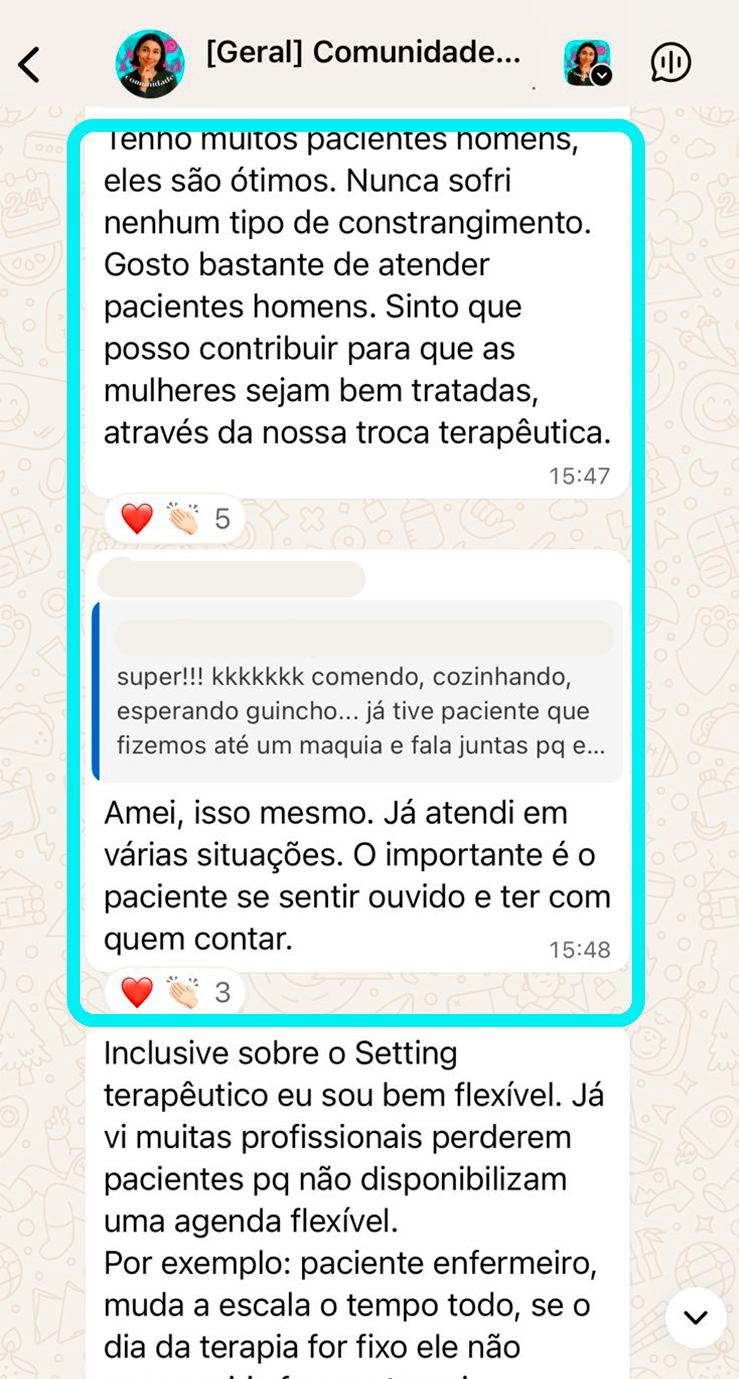The width and height of the screenshot is (739, 1379).
Task: Start a voice chat in the group
Action: [x=671, y=63]
